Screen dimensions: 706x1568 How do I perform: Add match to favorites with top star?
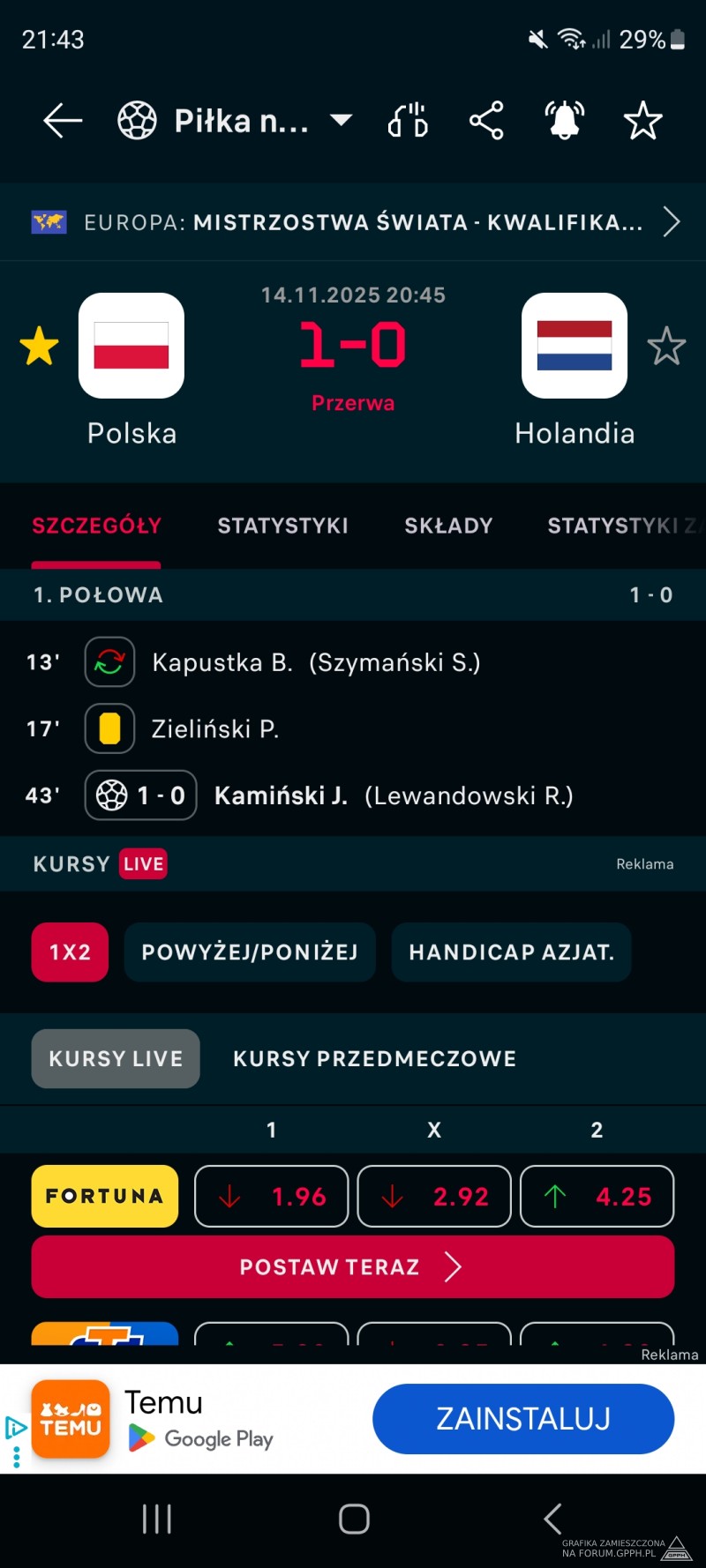coord(642,121)
